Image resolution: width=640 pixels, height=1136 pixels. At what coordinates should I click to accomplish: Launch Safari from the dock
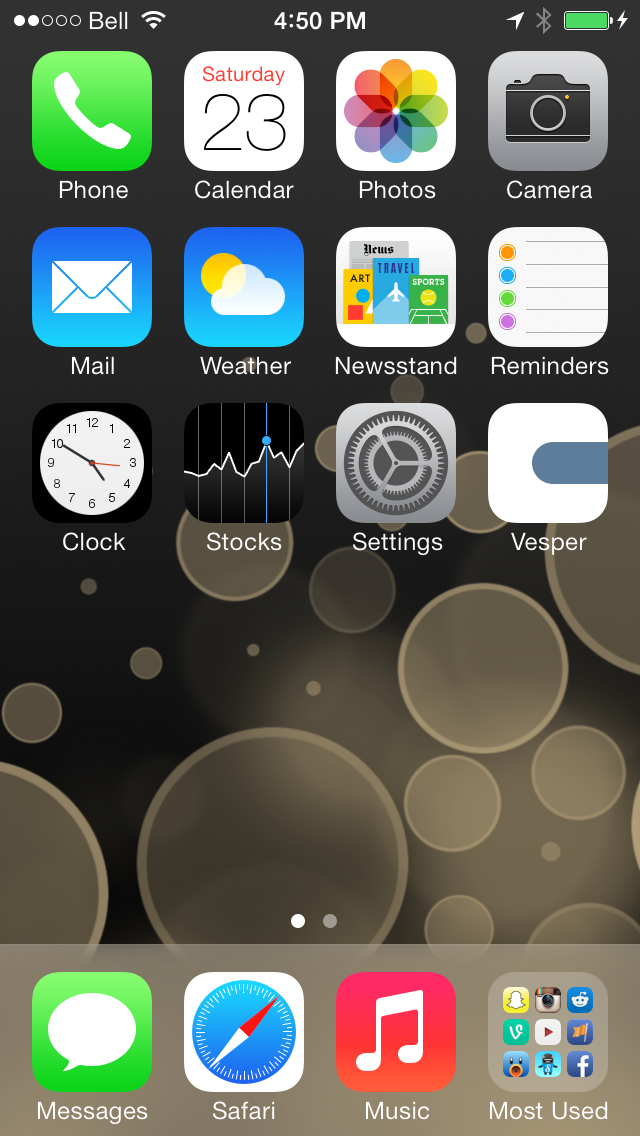pos(244,1032)
